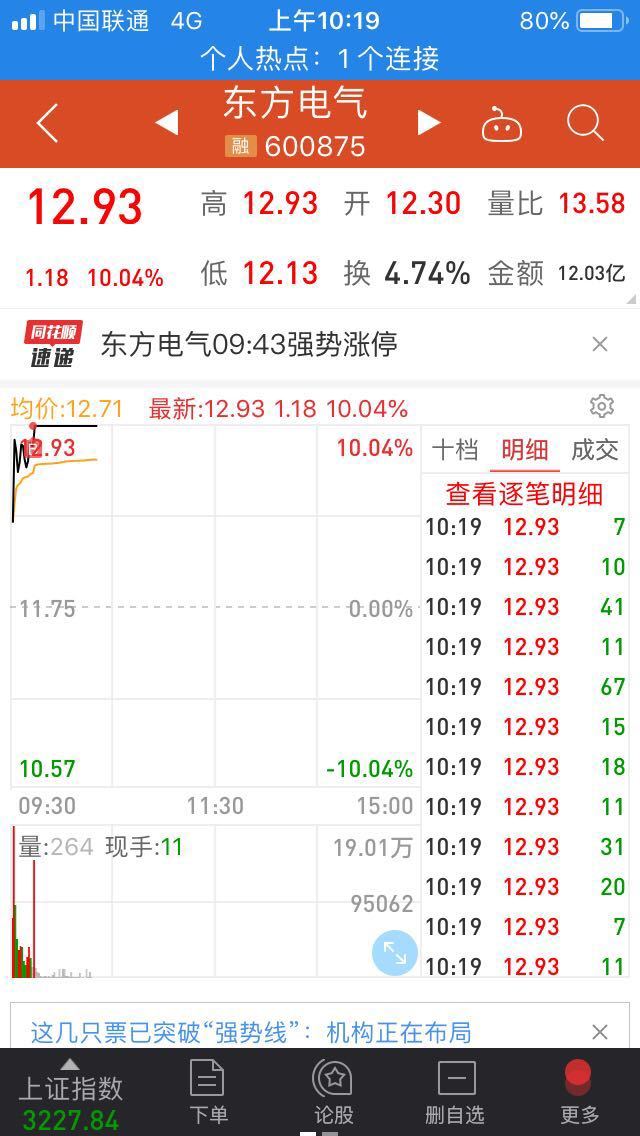Image resolution: width=640 pixels, height=1136 pixels.
Task: Select the 明细 tab
Action: click(x=525, y=450)
